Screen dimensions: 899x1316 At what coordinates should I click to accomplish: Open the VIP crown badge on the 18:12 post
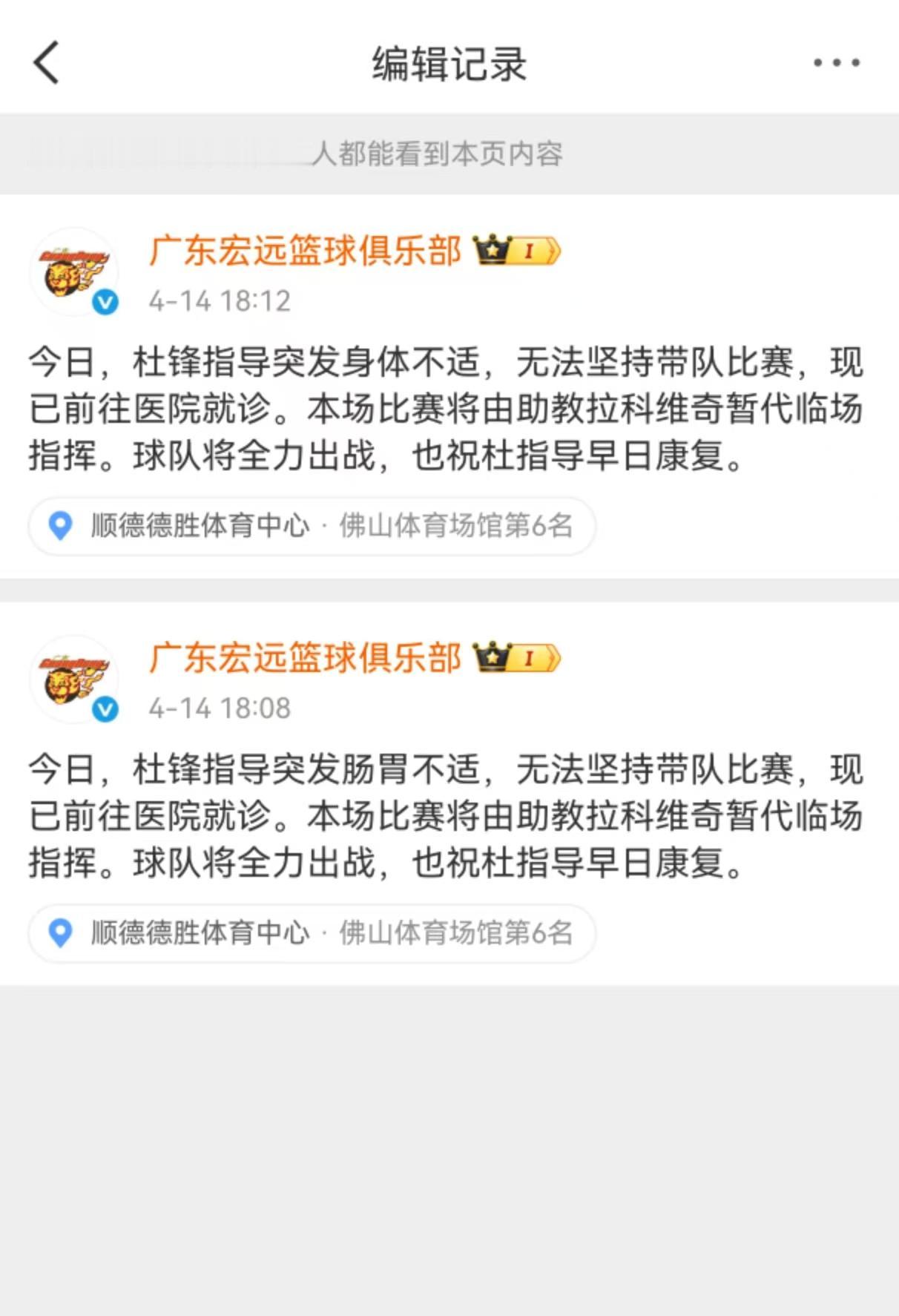click(493, 252)
